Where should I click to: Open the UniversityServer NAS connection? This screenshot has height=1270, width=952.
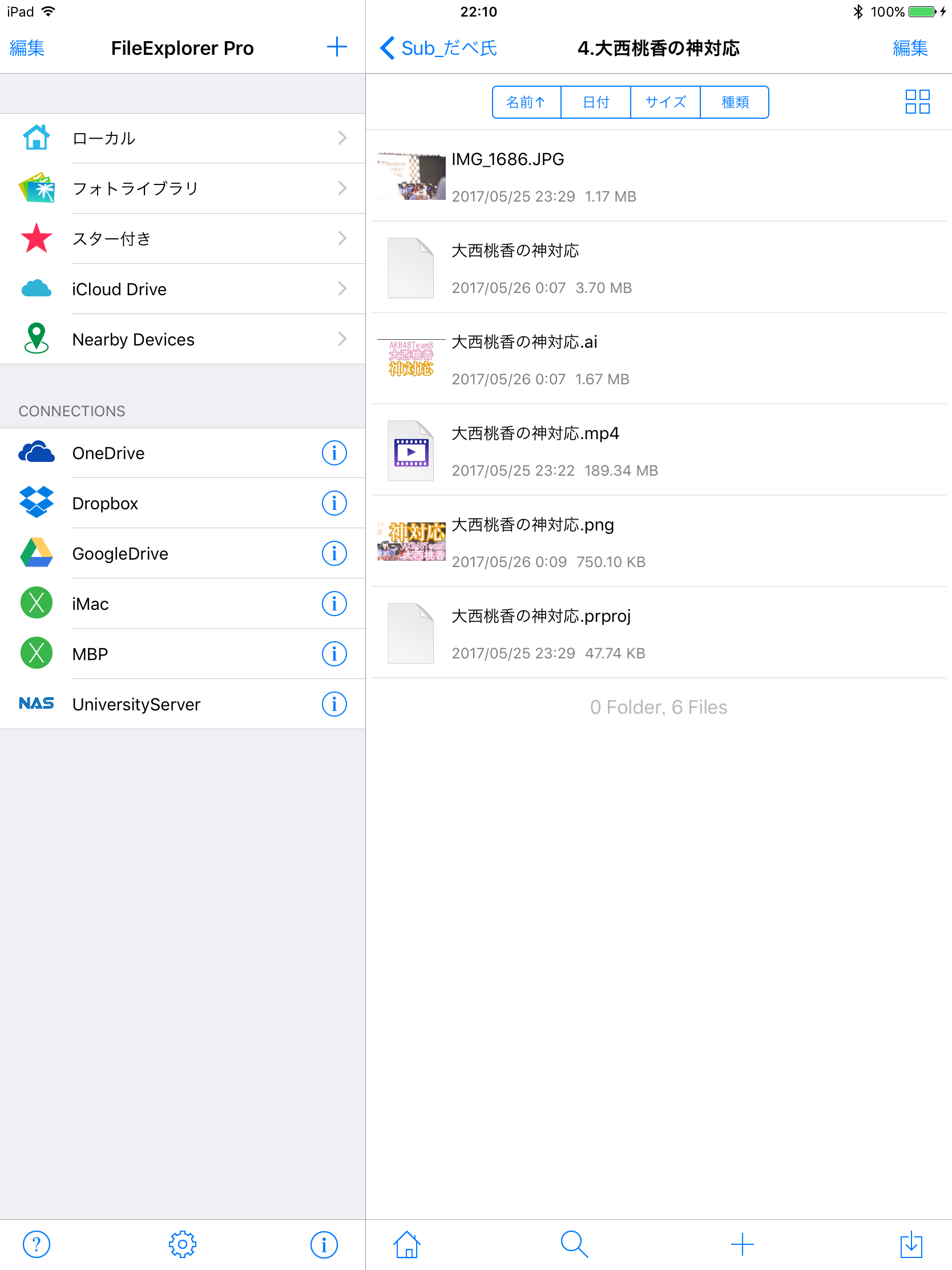click(x=136, y=705)
